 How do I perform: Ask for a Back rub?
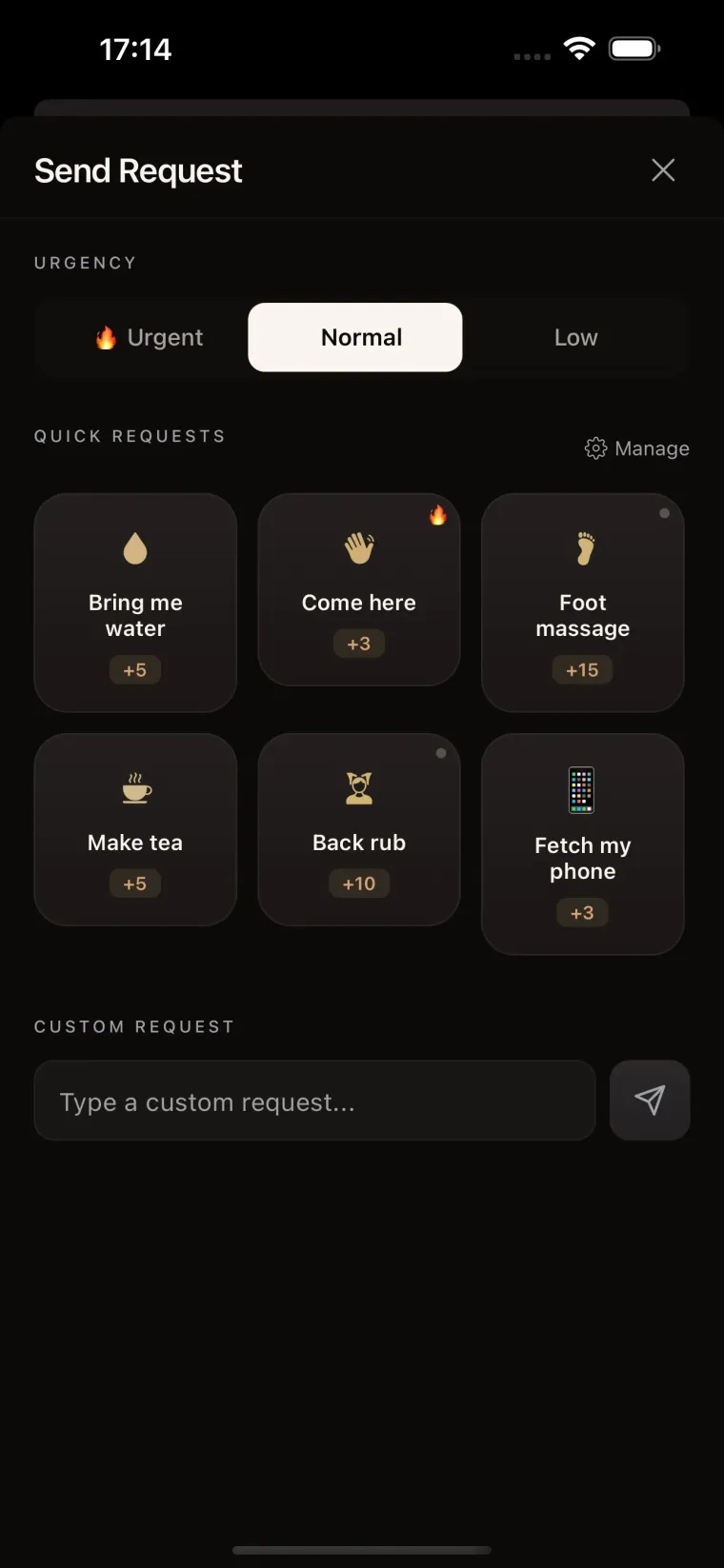pos(359,829)
